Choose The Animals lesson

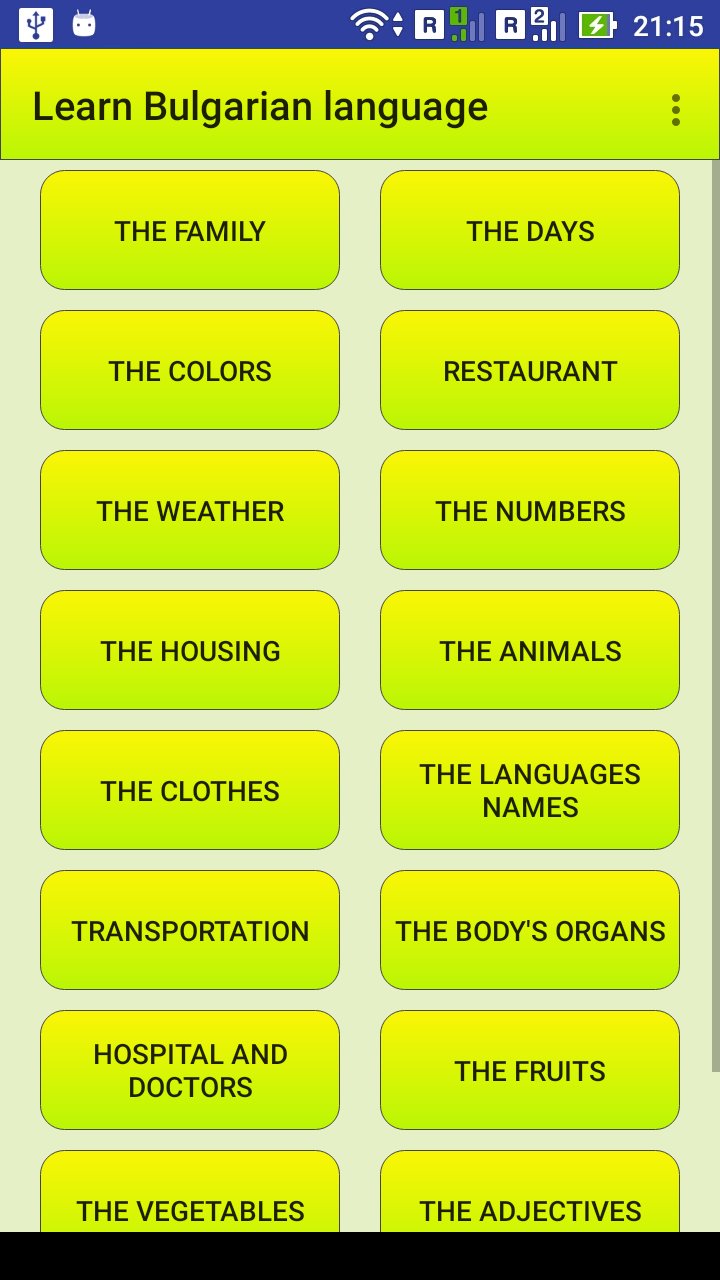(x=530, y=651)
